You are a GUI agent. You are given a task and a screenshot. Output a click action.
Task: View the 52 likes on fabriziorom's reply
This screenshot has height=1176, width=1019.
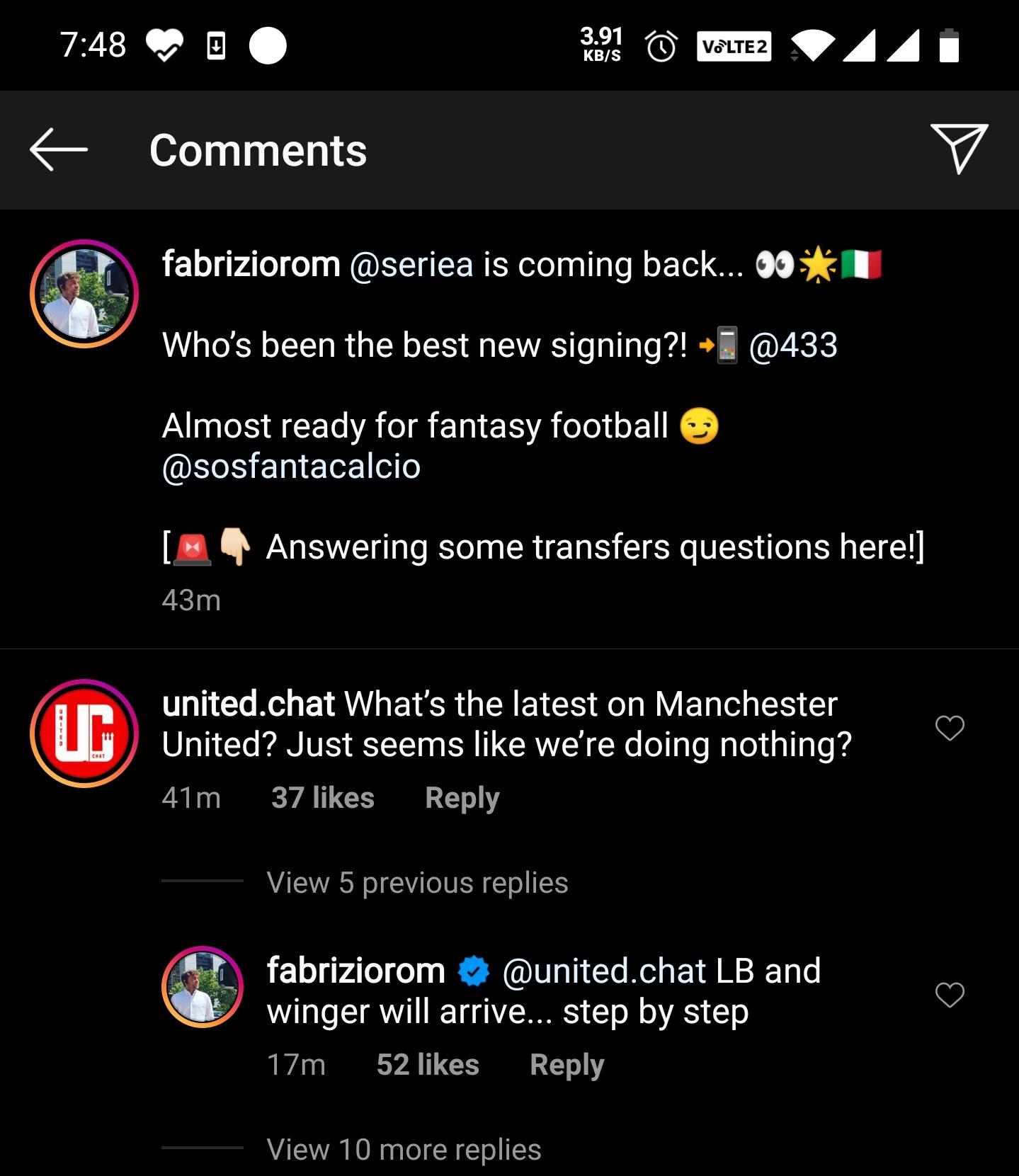[x=428, y=1065]
